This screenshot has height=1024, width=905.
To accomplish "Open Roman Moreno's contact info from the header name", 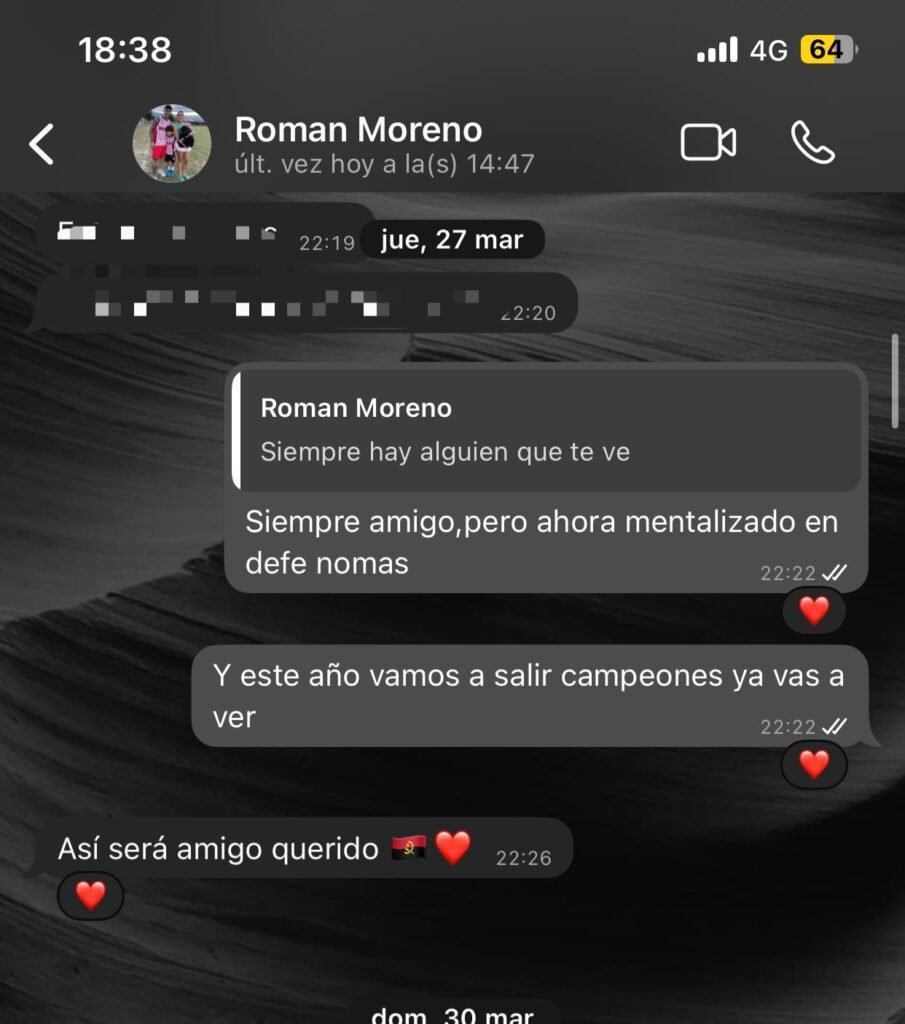I will point(358,130).
